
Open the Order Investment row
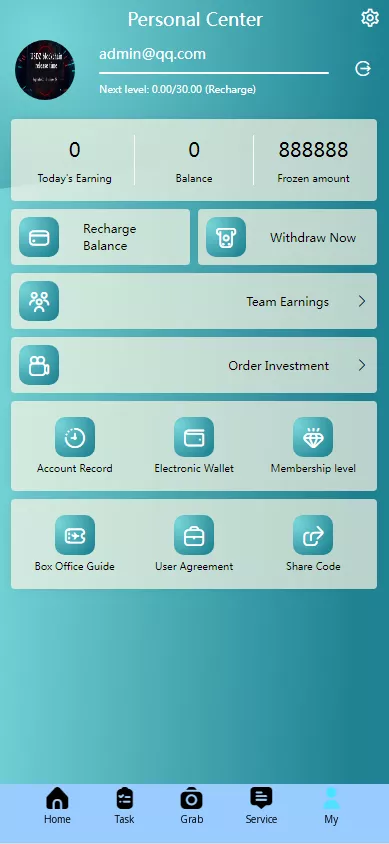[194, 365]
